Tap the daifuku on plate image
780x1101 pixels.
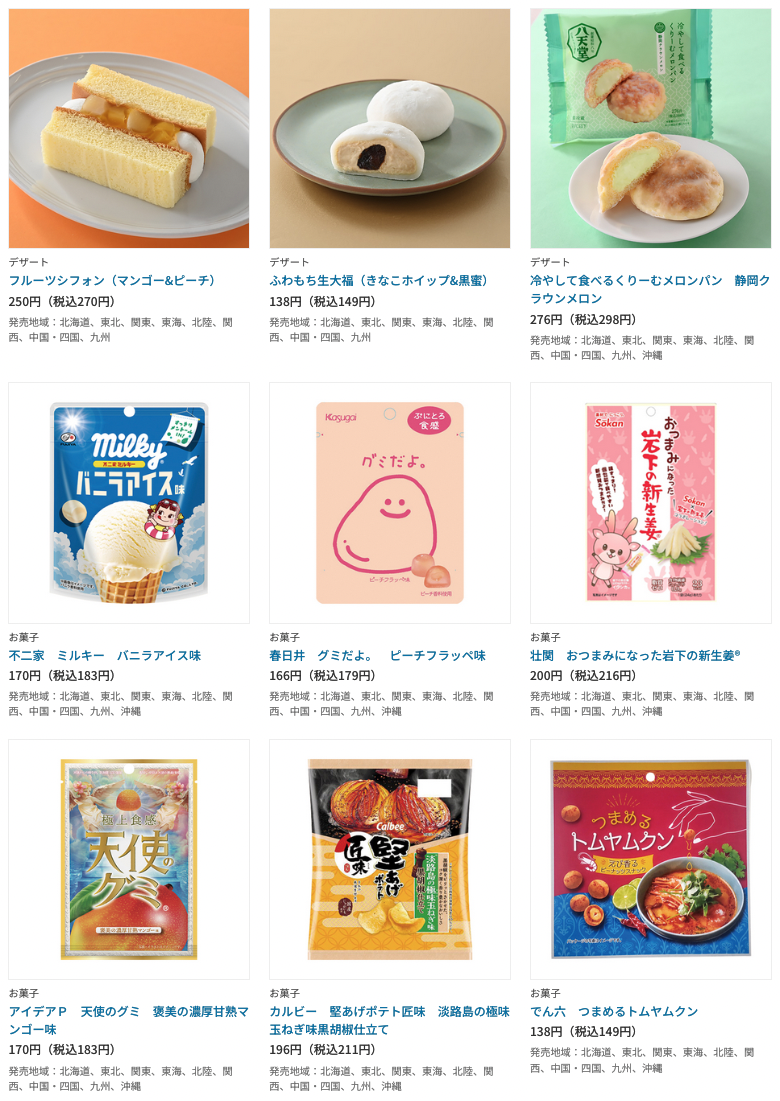[390, 128]
